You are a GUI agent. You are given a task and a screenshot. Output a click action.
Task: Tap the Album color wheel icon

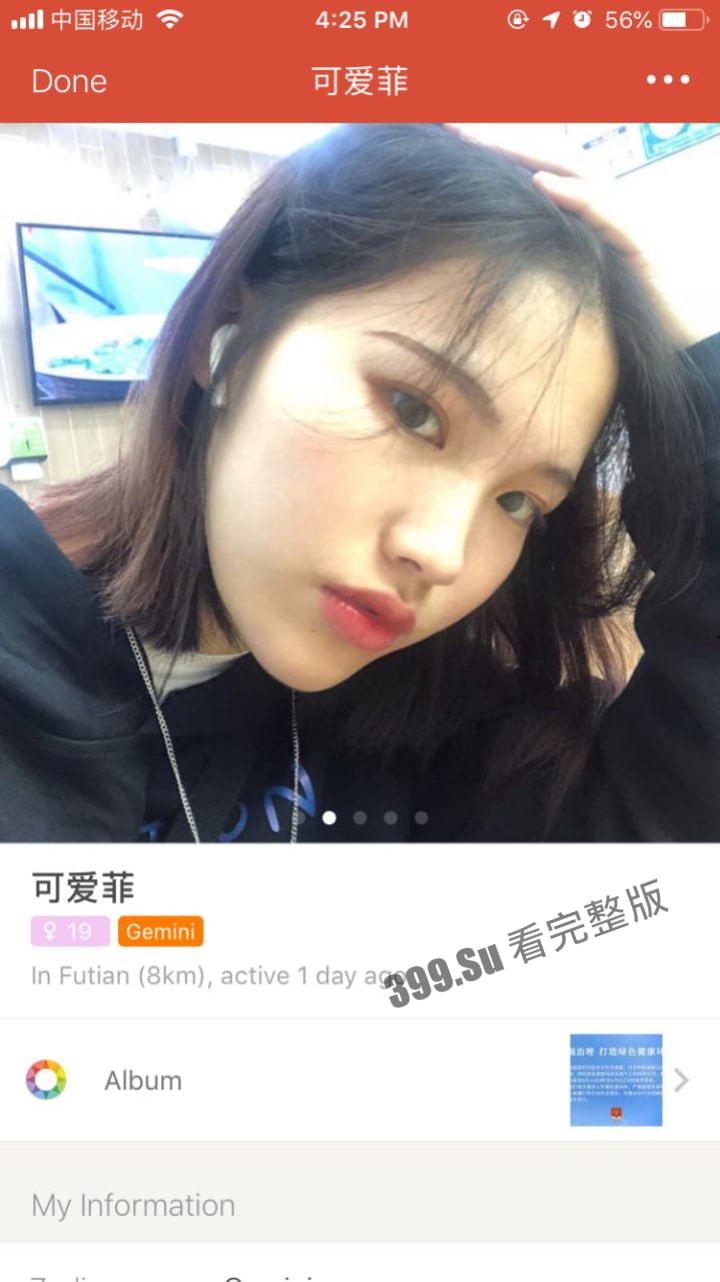pos(47,1080)
